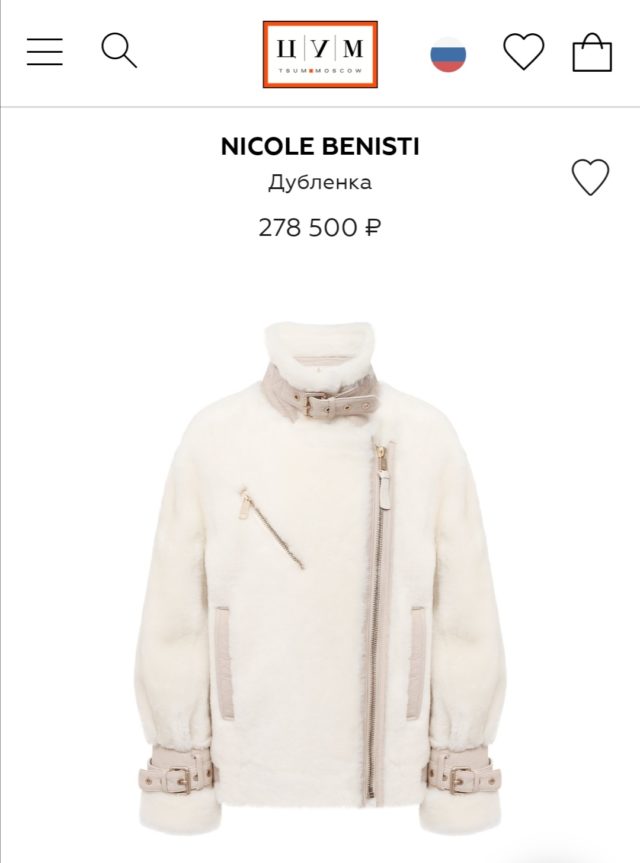Screen dimensions: 640x863
Task: Go to TSUM home via logo
Action: click(320, 54)
